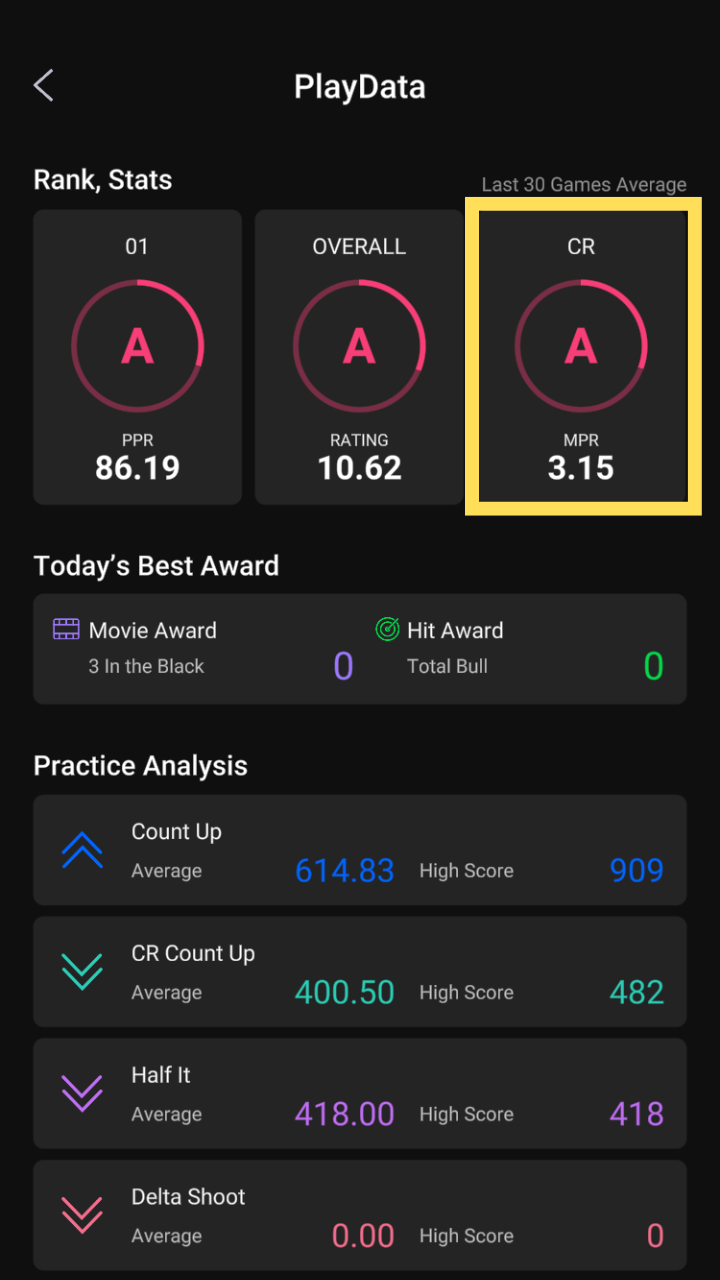The height and width of the screenshot is (1280, 720).
Task: View CR Count Up practice details
Action: (x=360, y=972)
